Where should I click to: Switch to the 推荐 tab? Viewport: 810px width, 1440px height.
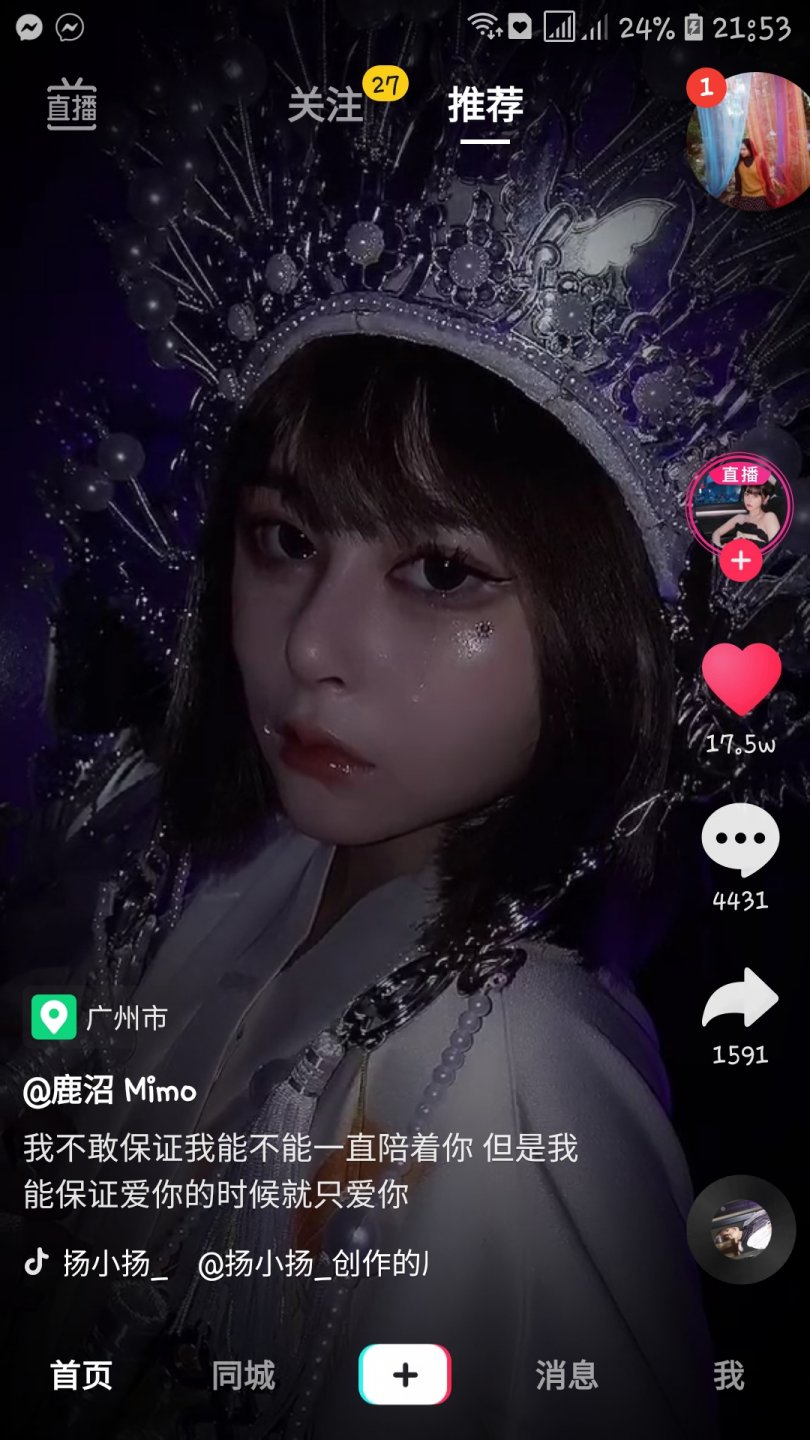click(485, 105)
